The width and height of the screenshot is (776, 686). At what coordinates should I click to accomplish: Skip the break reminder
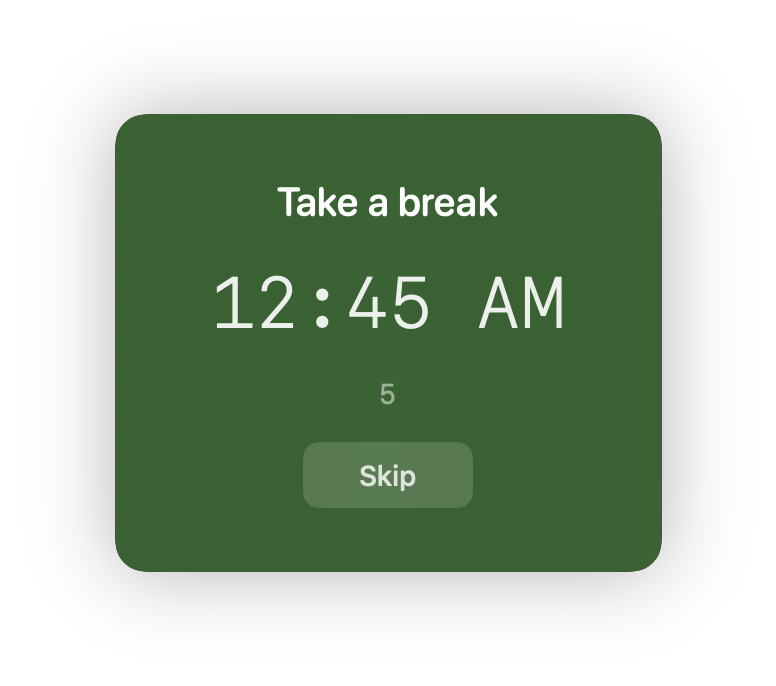(388, 475)
